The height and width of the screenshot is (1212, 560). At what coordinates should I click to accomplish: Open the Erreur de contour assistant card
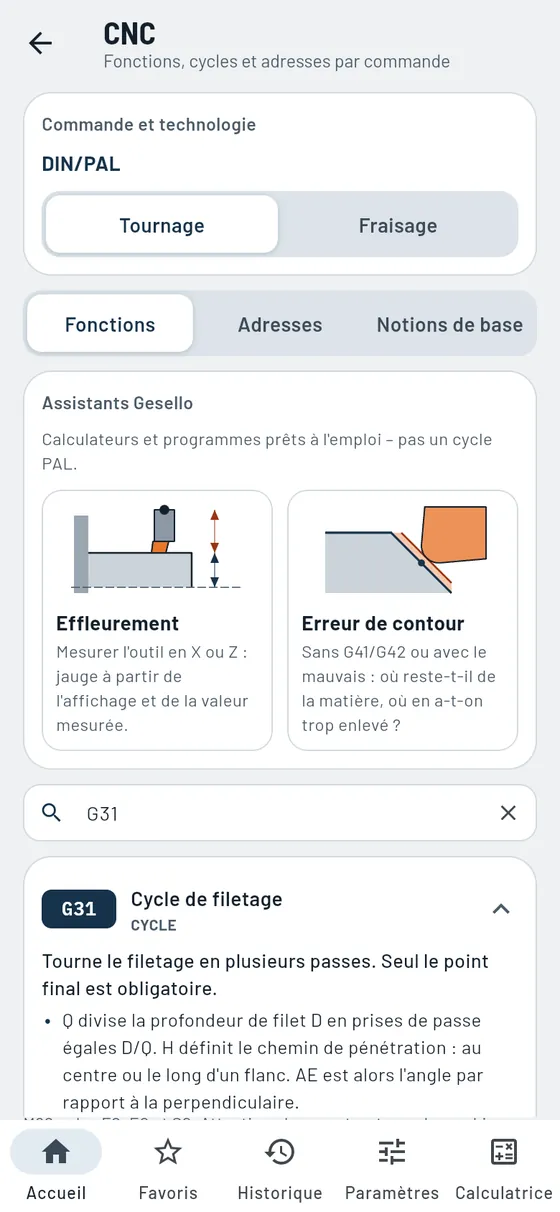point(403,620)
